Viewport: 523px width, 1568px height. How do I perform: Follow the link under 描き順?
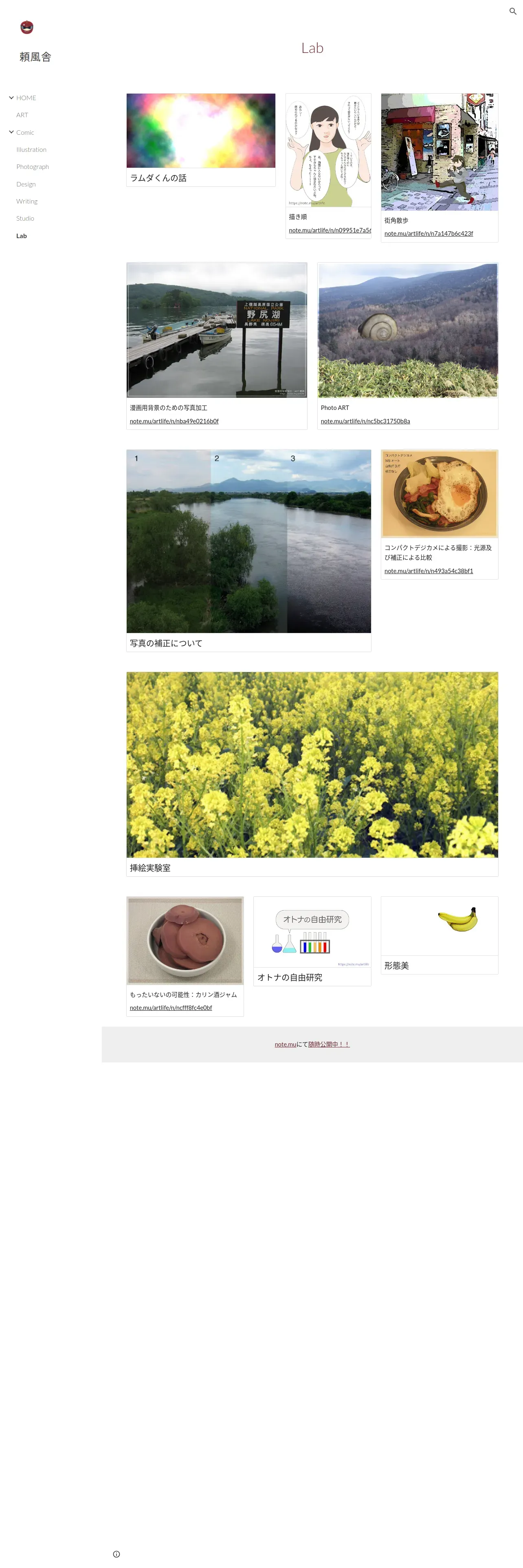click(330, 230)
